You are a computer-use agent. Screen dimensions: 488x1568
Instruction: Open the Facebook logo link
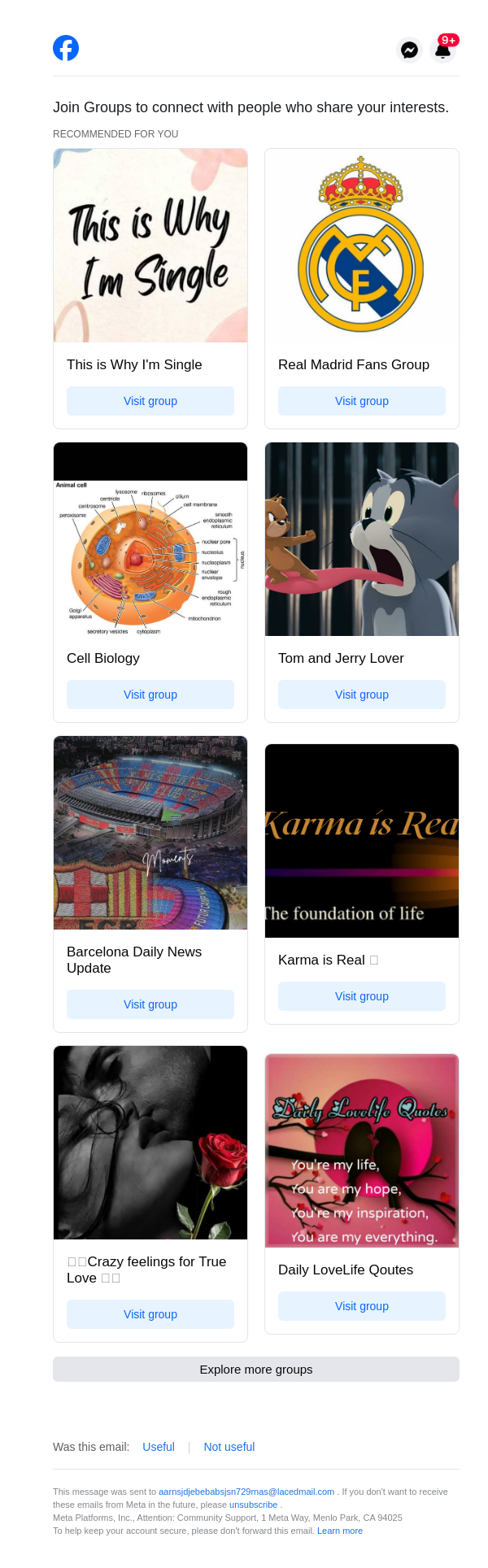click(66, 49)
